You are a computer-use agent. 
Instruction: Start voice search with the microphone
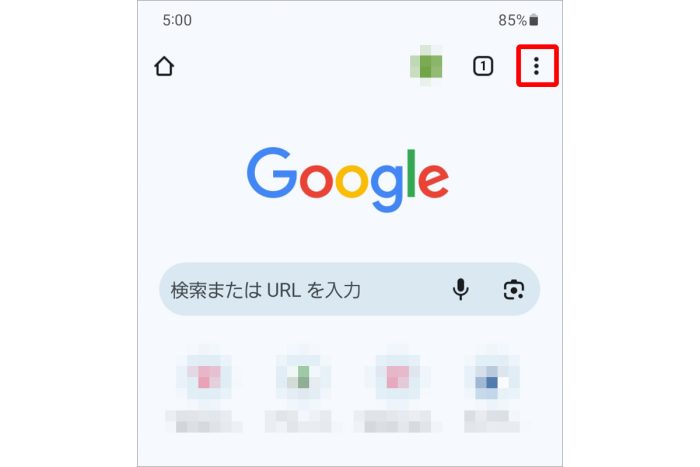coord(460,290)
